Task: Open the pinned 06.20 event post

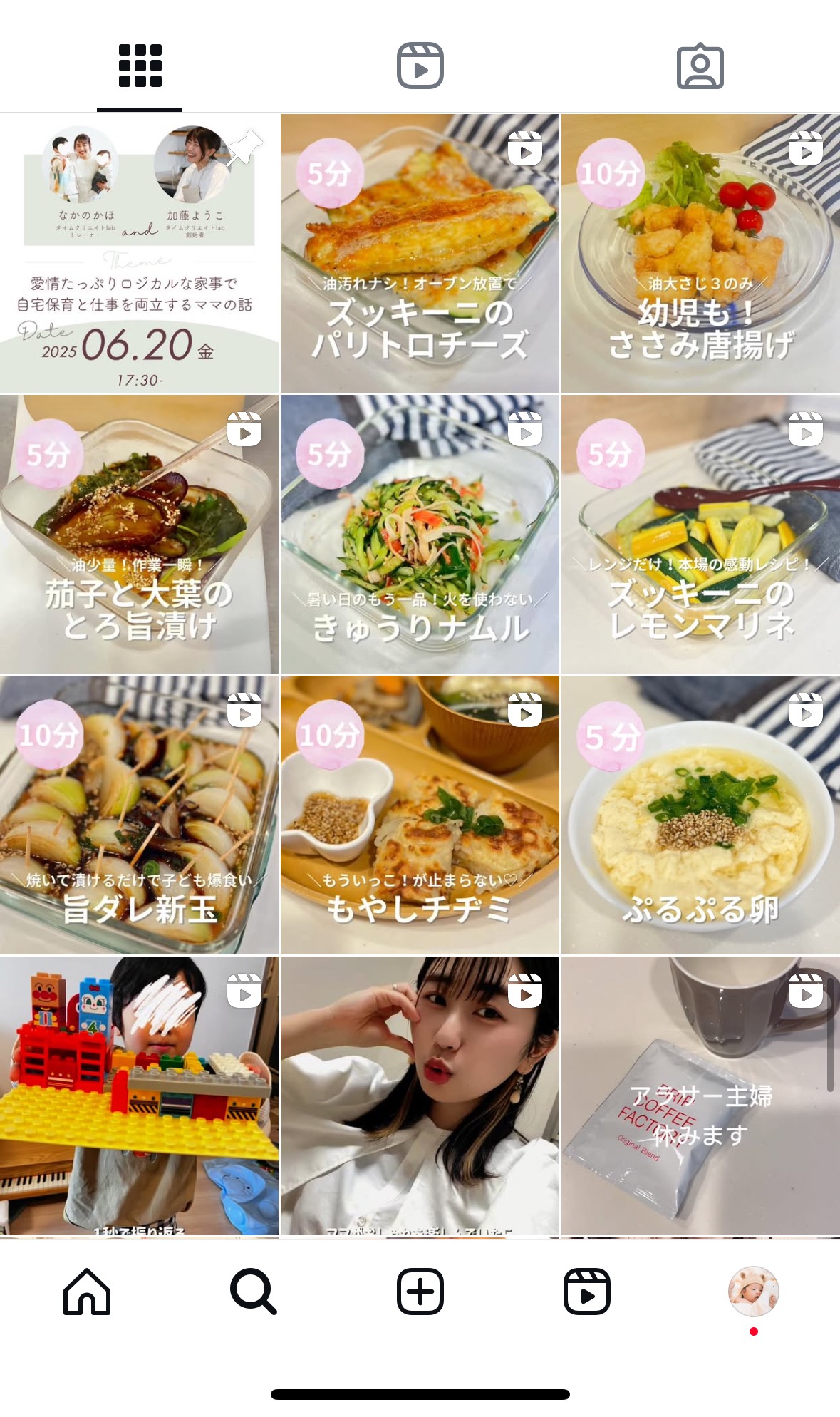Action: 139,253
